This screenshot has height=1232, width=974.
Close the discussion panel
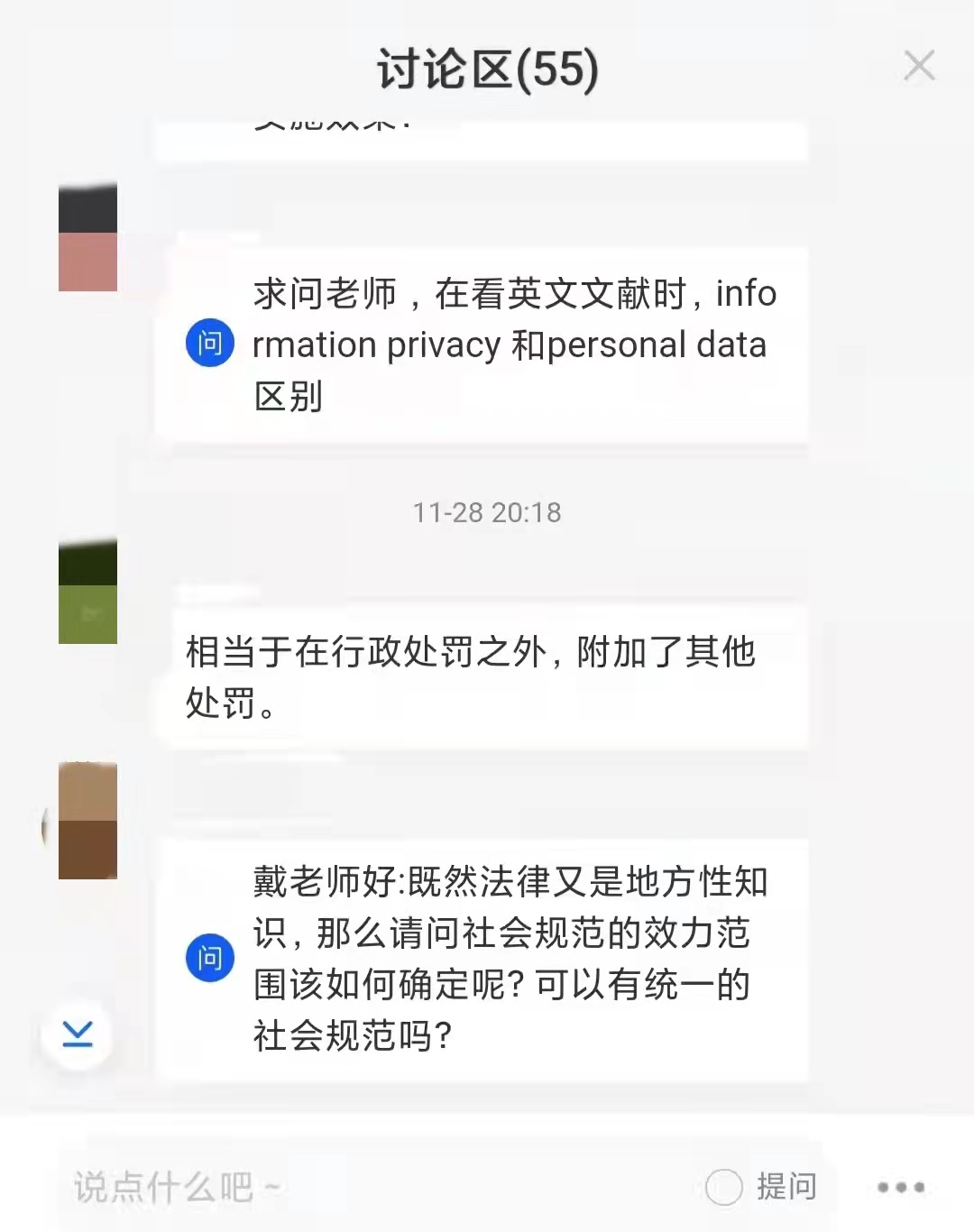[919, 66]
